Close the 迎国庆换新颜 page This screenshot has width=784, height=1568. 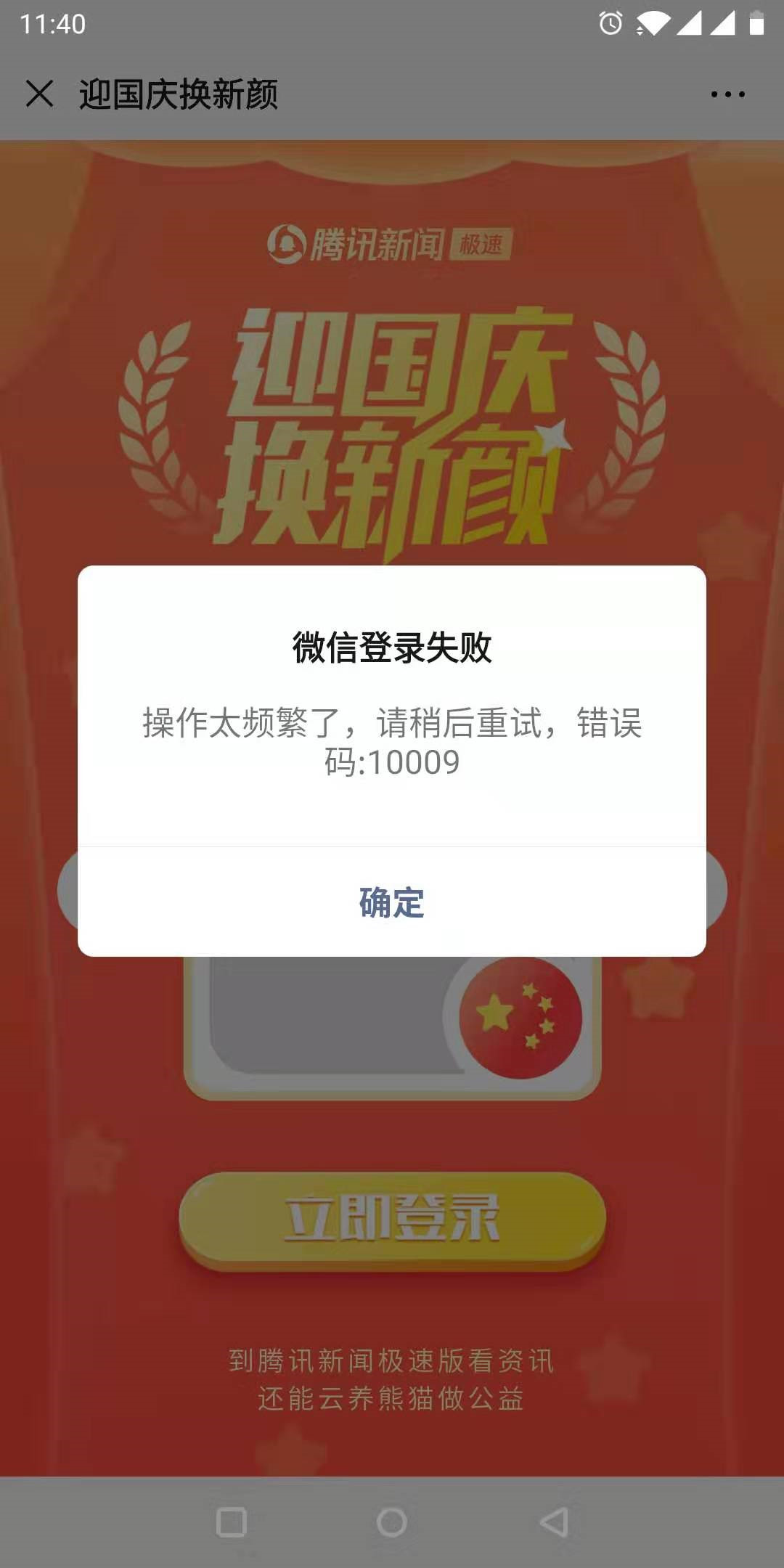tap(39, 94)
